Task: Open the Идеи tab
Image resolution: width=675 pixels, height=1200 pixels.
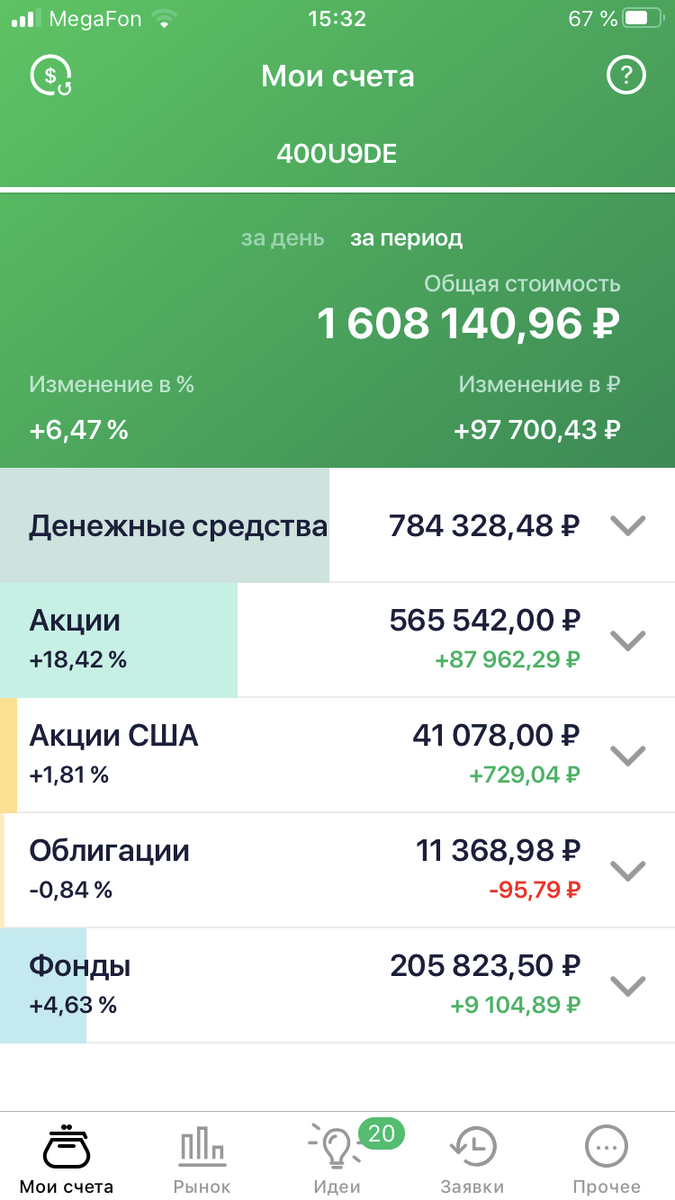Action: (337, 1158)
